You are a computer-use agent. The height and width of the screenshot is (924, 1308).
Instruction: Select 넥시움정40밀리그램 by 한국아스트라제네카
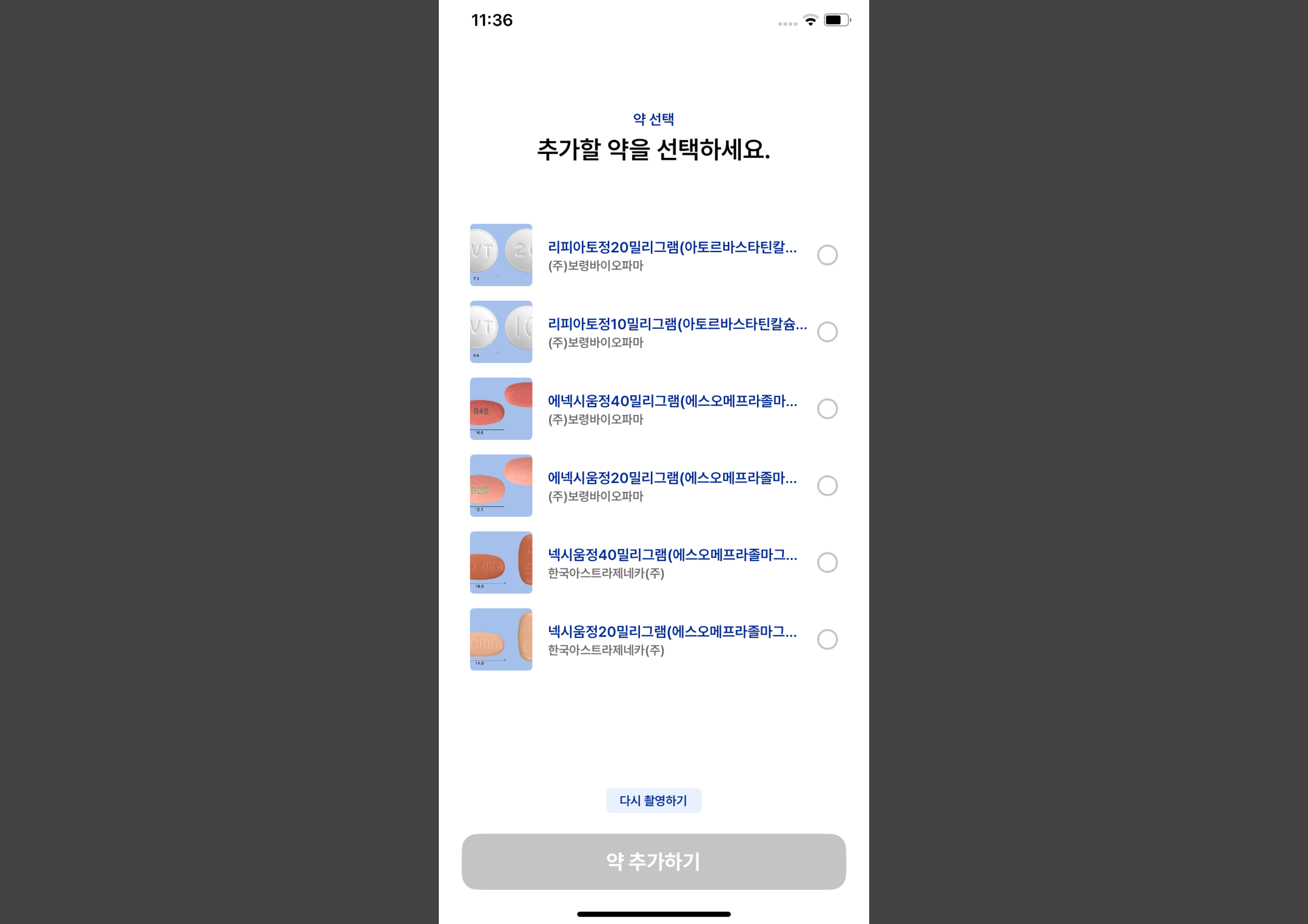tap(826, 562)
